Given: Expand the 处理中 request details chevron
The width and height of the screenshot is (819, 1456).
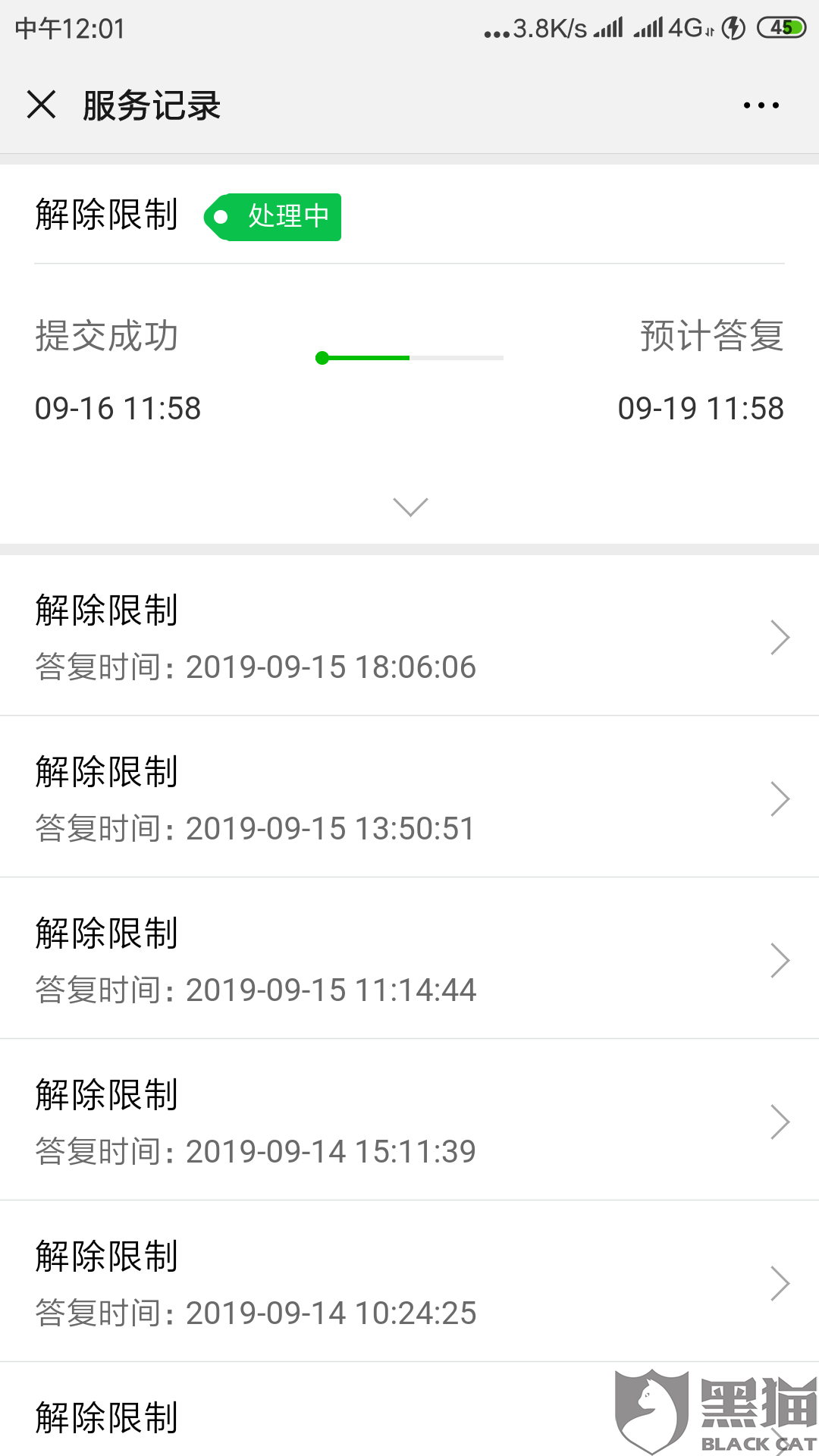Looking at the screenshot, I should click(x=410, y=507).
